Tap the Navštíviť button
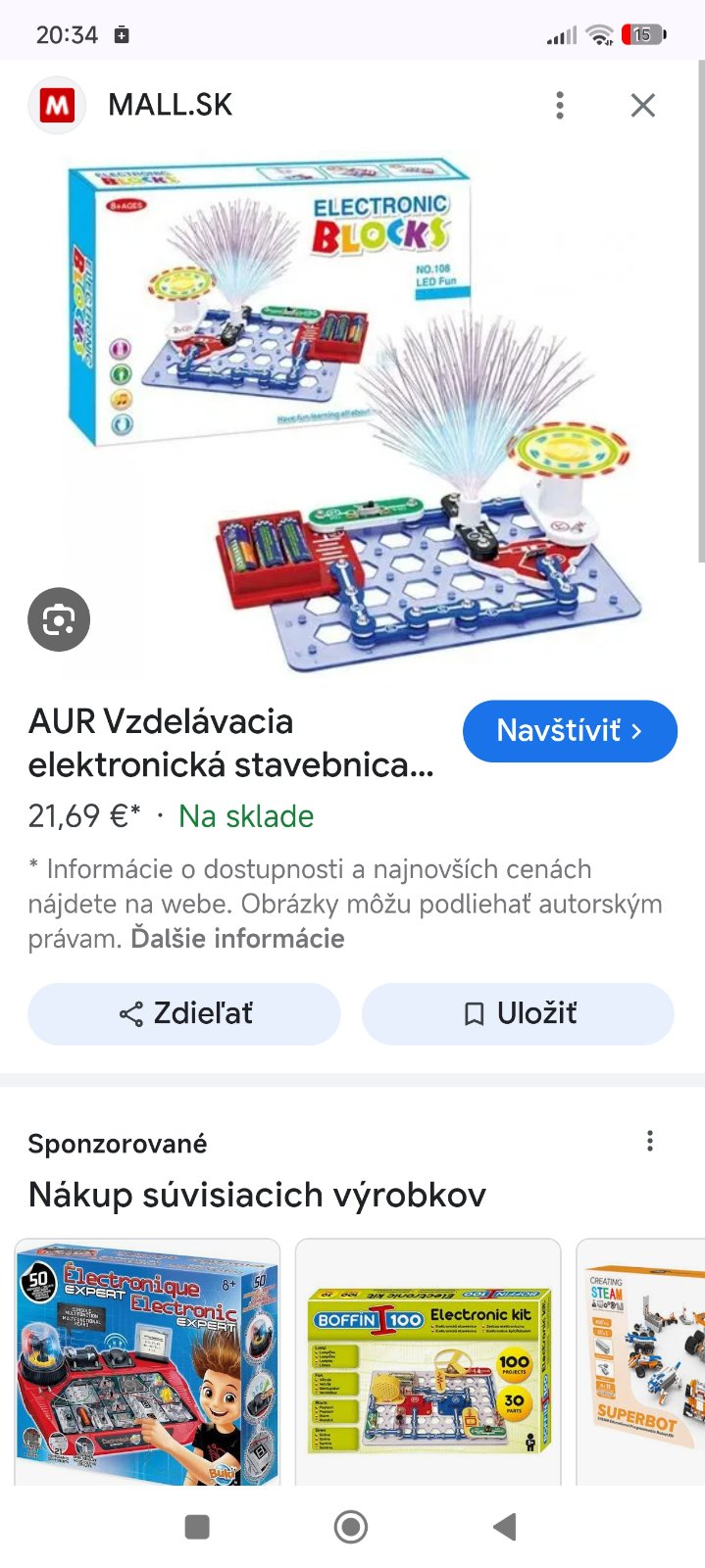The width and height of the screenshot is (705, 1568). coord(570,731)
